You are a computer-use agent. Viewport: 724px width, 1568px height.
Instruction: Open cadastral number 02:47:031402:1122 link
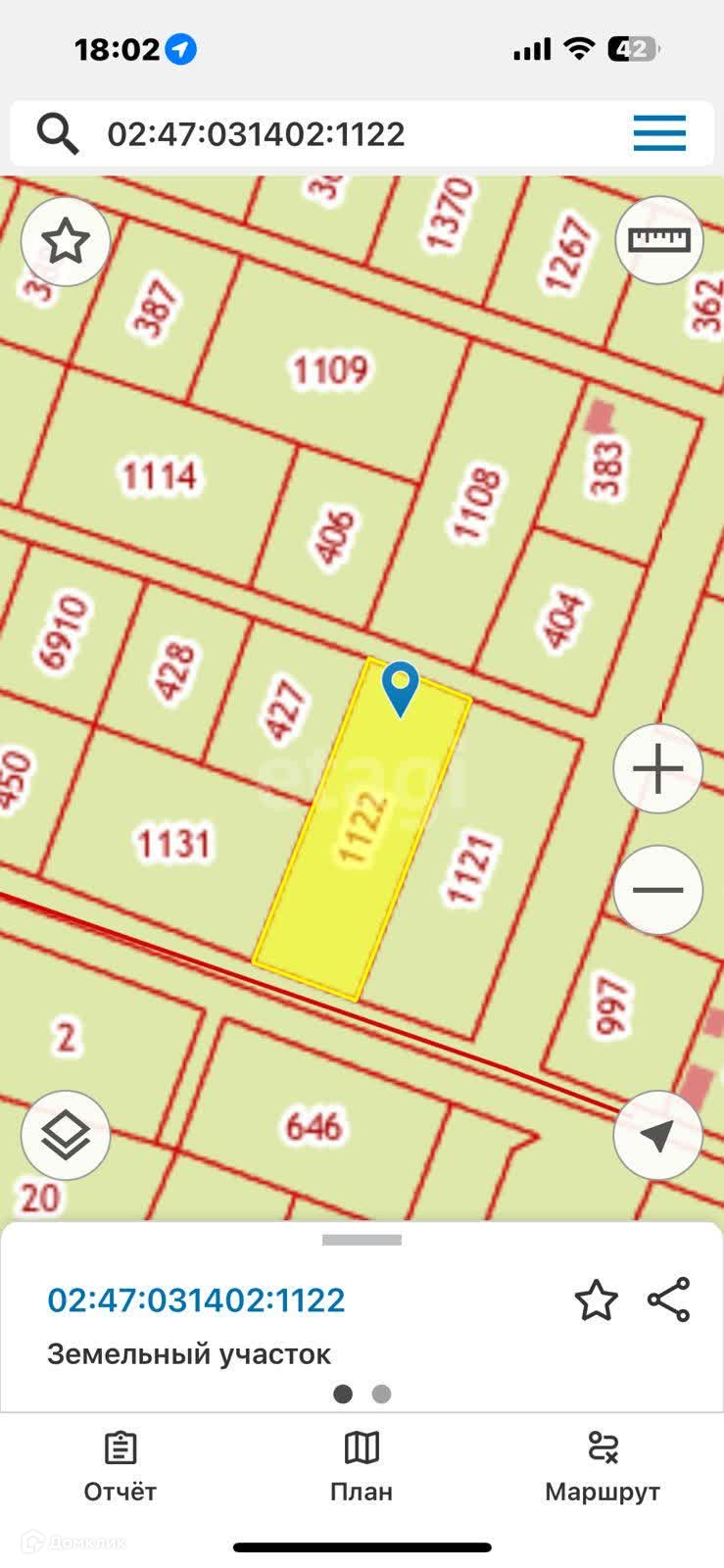[x=196, y=1300]
